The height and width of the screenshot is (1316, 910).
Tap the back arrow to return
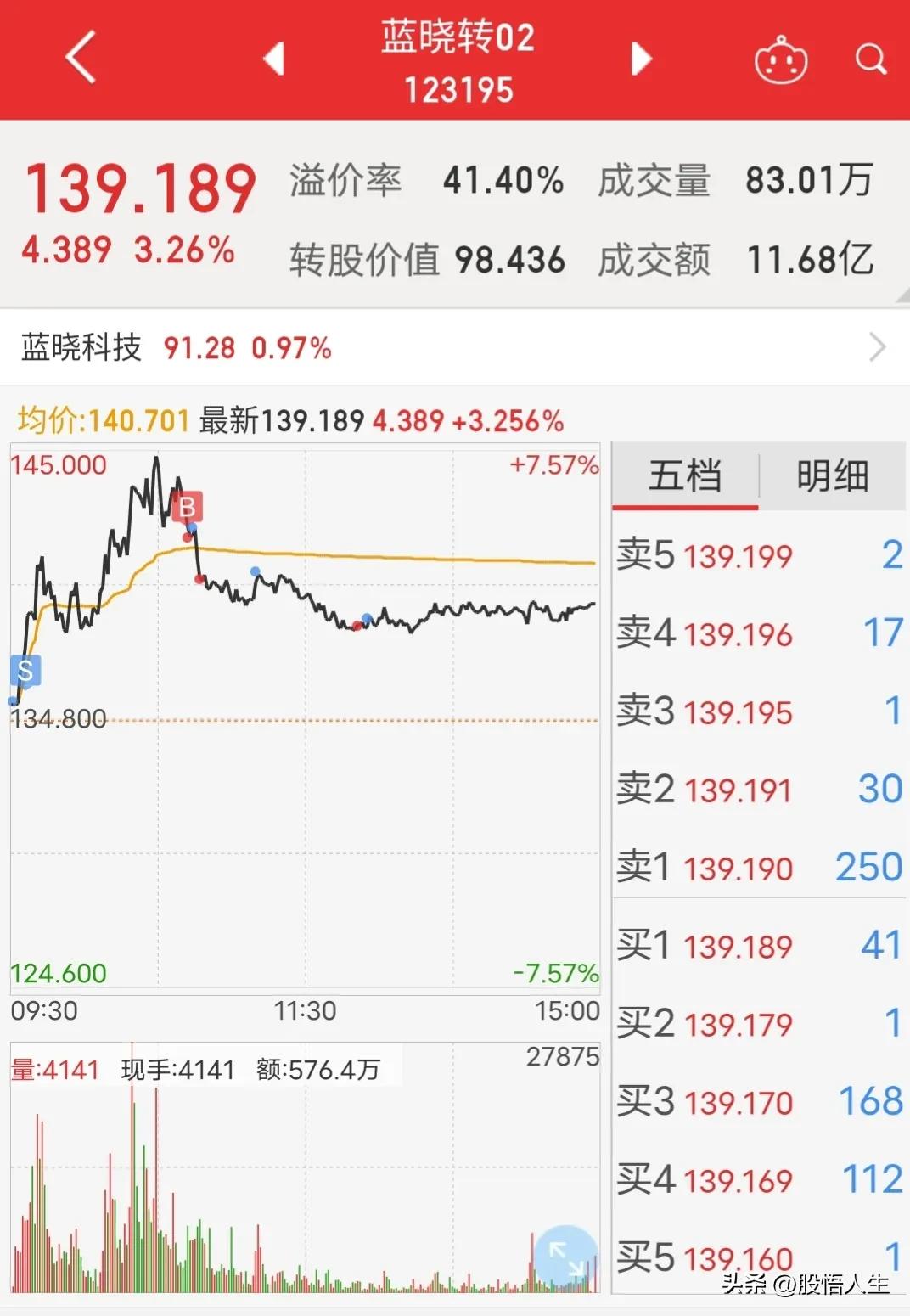(81, 59)
